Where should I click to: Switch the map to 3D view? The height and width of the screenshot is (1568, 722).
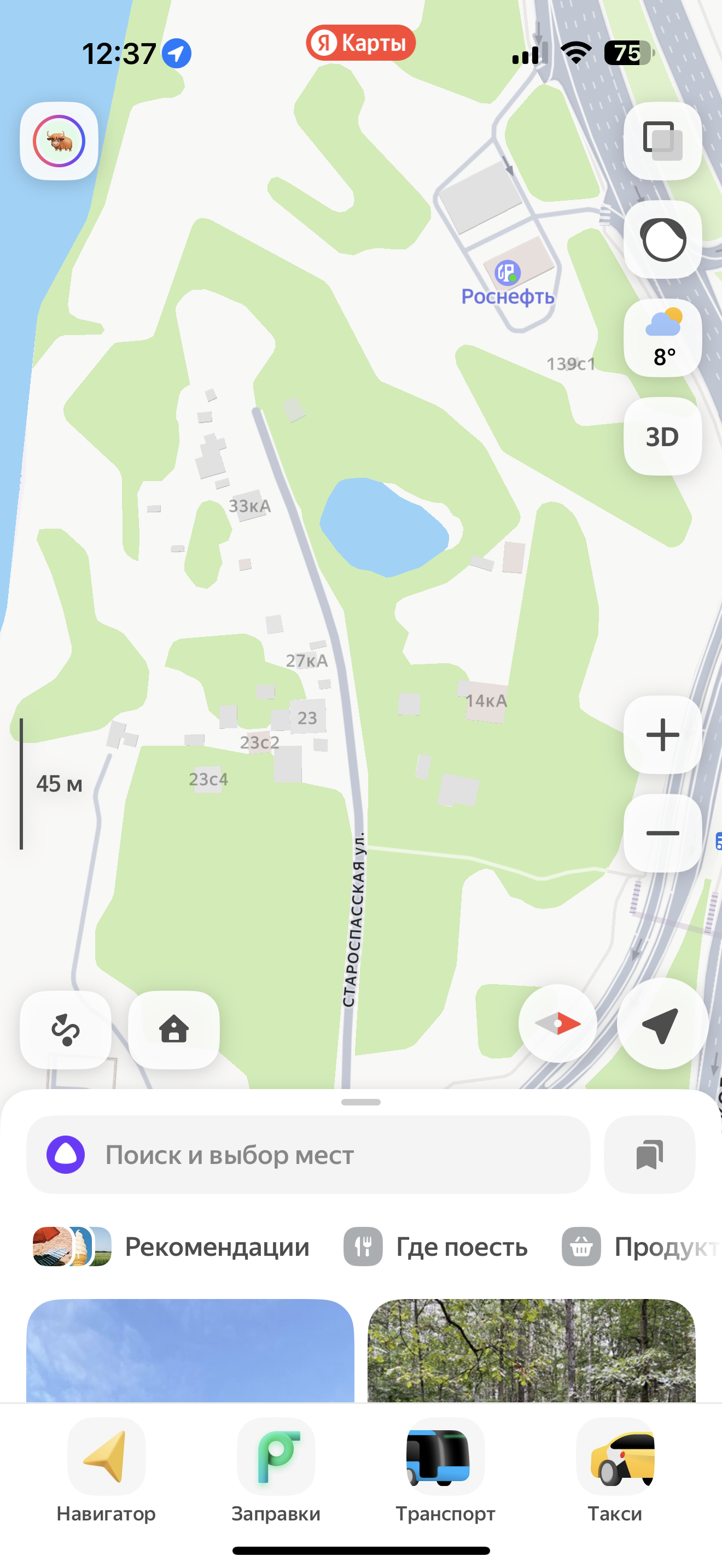click(x=662, y=436)
